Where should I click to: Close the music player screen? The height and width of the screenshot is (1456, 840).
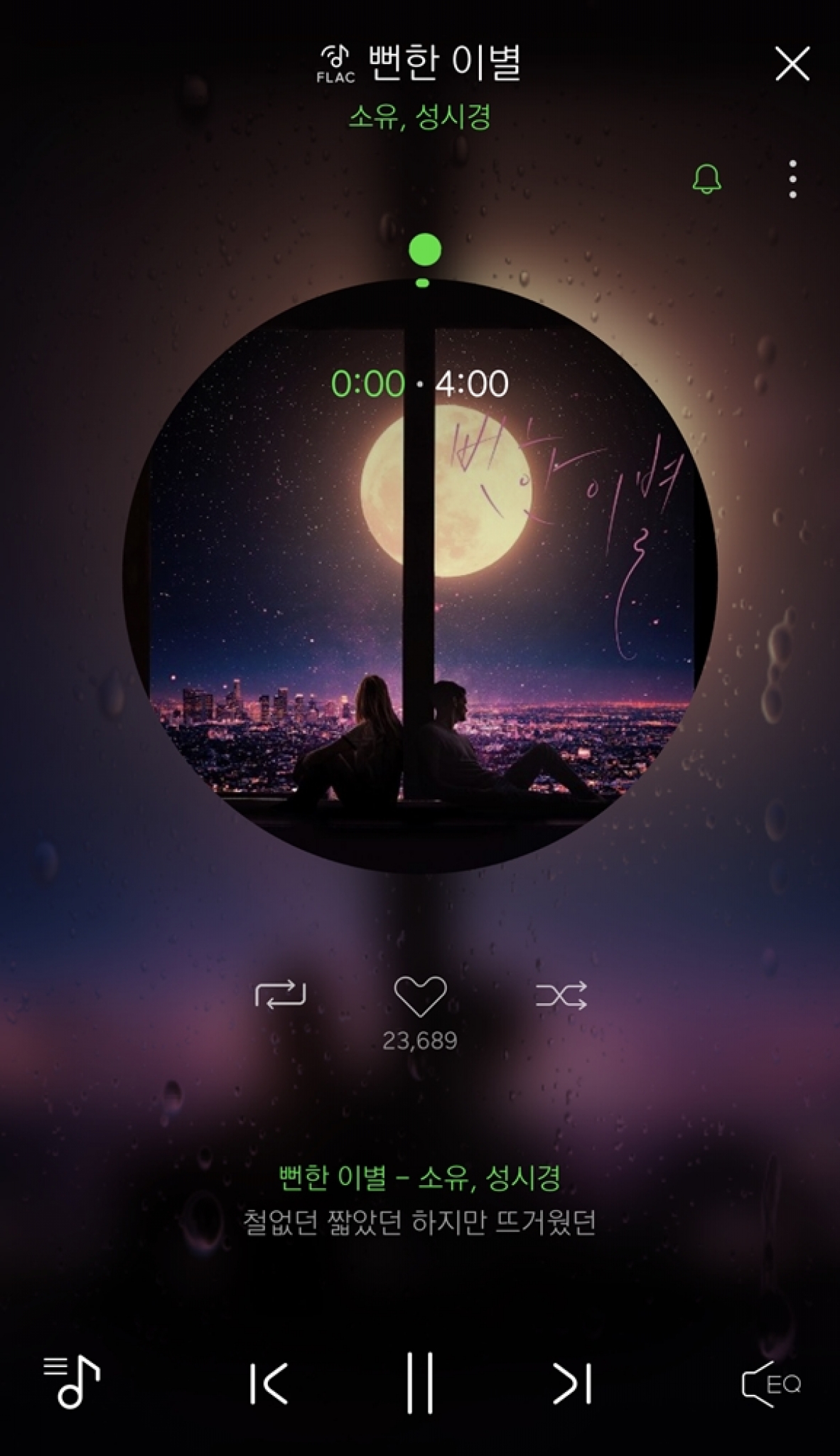792,65
